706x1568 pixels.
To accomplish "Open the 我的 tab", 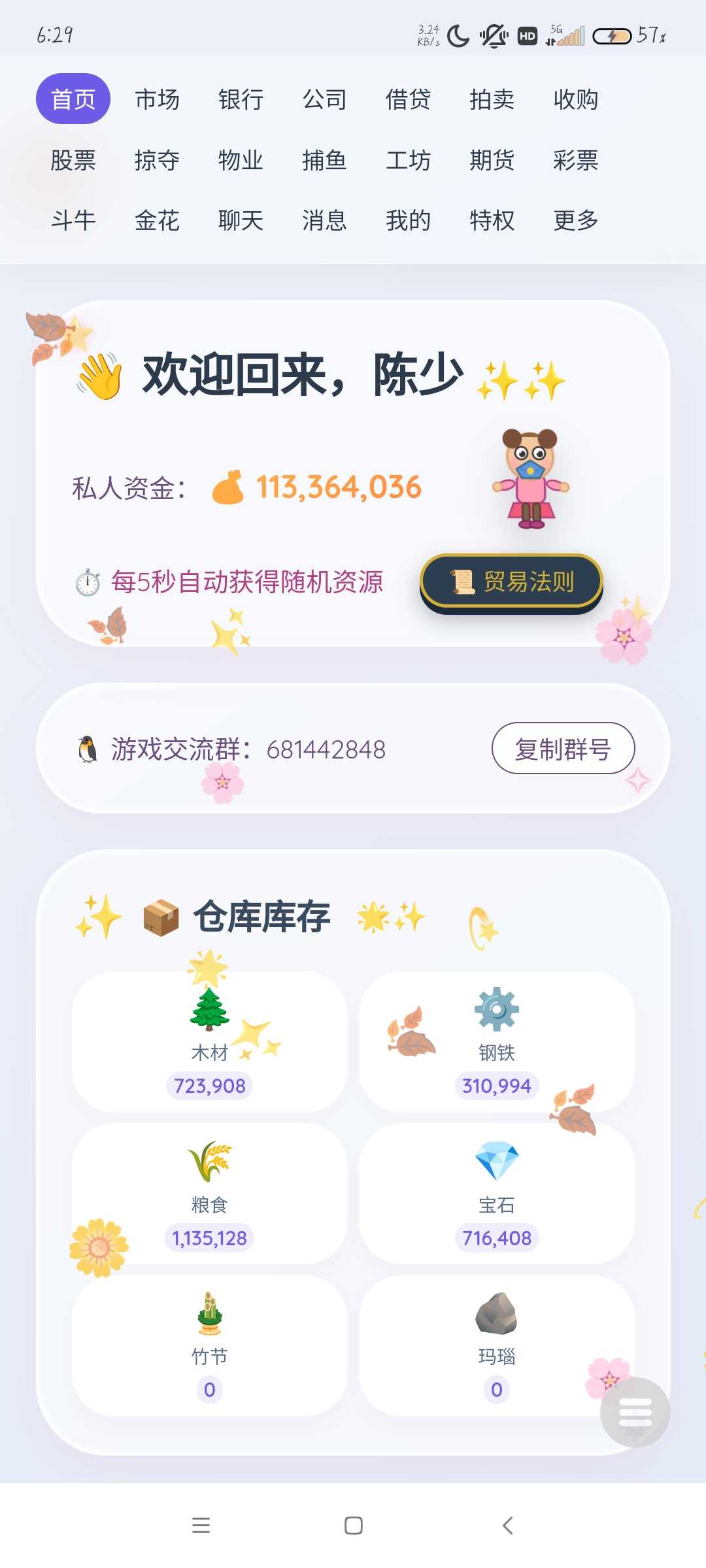I will [x=408, y=221].
